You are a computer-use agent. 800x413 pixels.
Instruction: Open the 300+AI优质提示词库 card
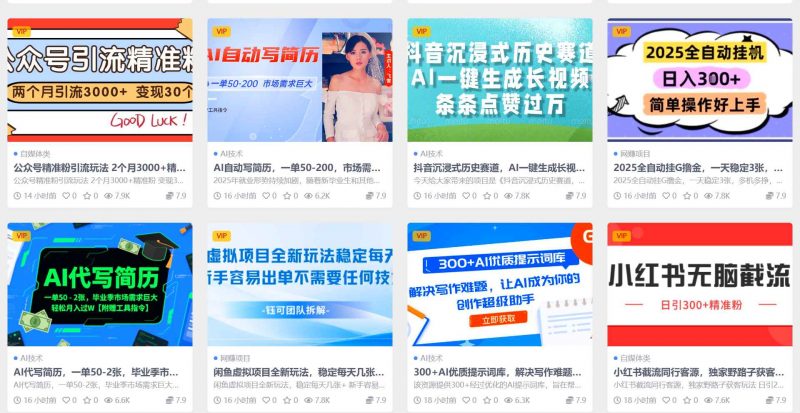500,284
